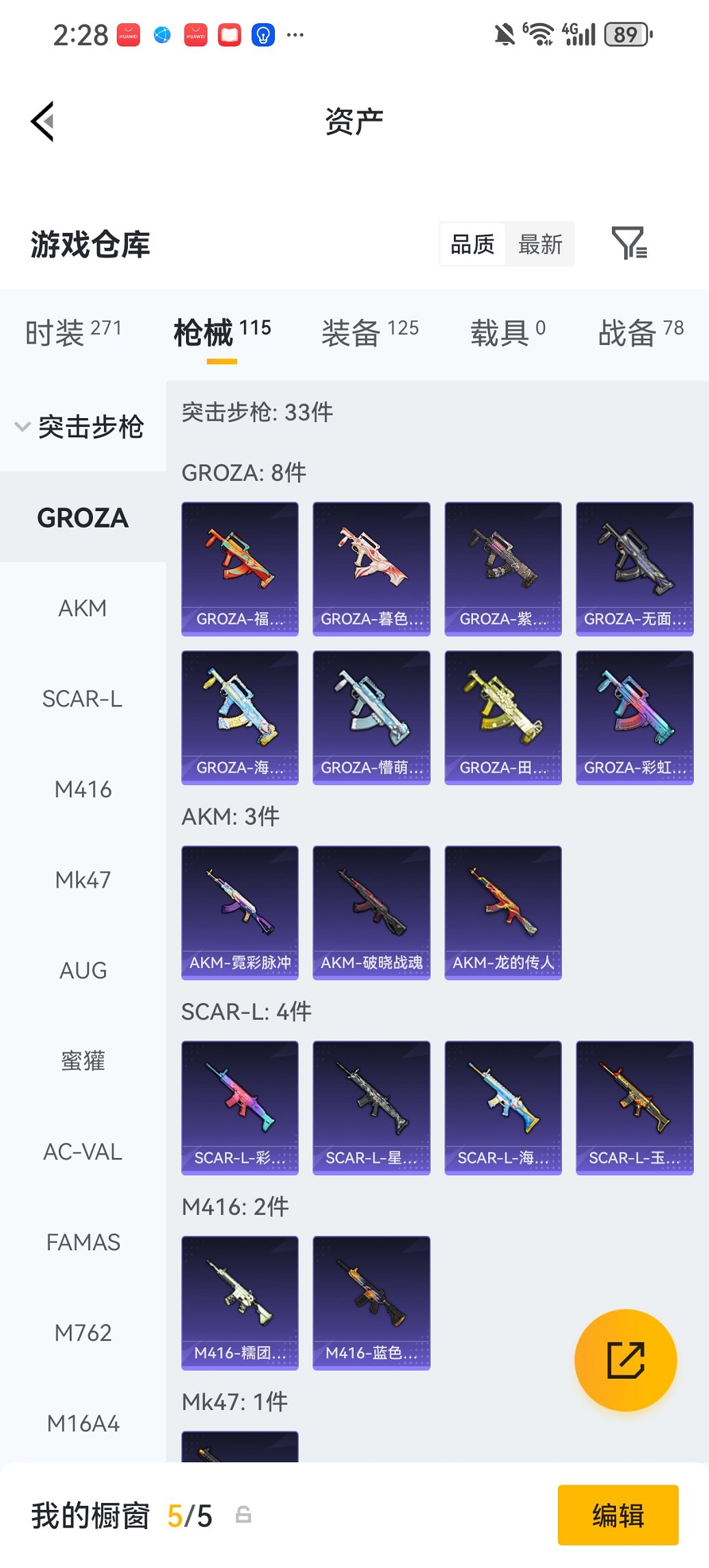Select AKM in the side list
Viewport: 709px width, 1568px height.
pyautogui.click(x=83, y=608)
